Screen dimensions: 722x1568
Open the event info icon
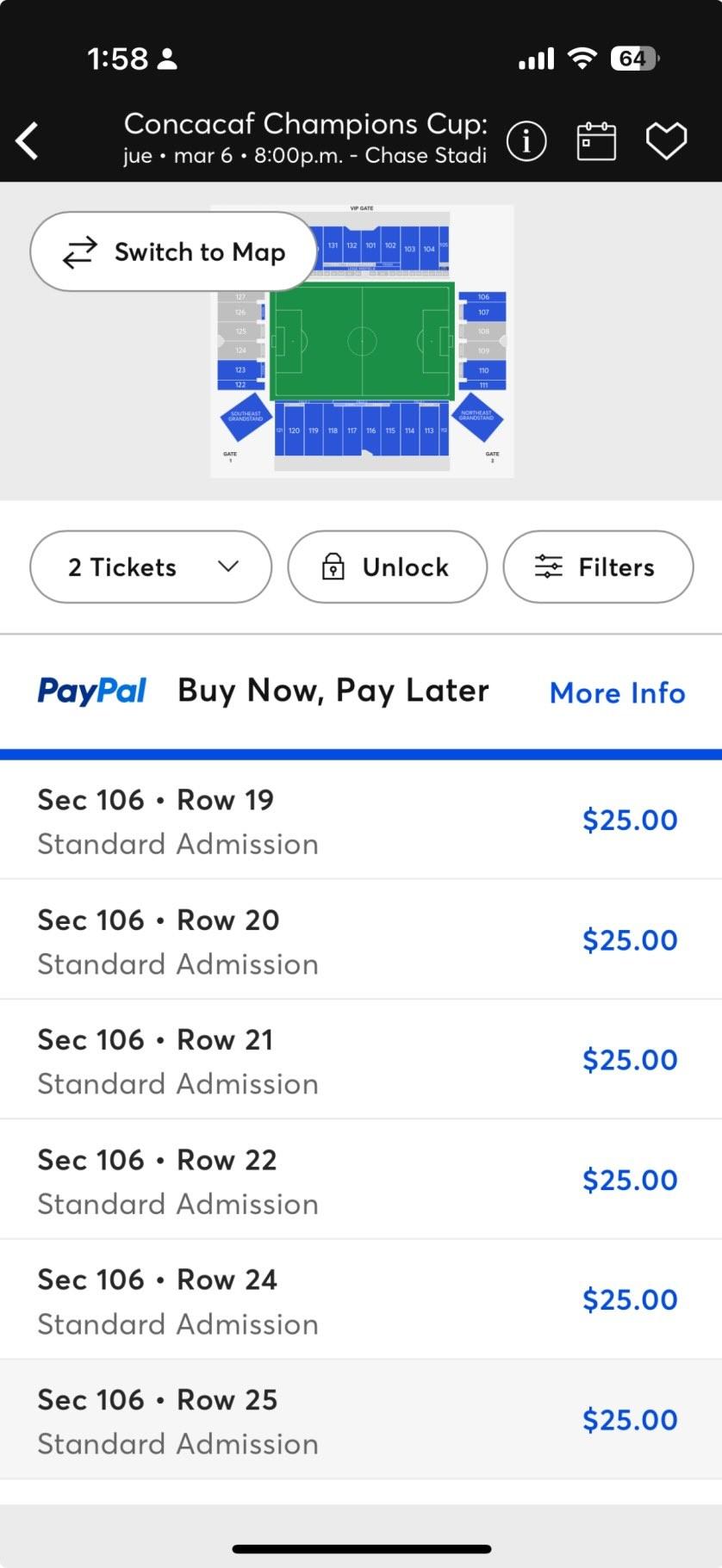click(526, 140)
